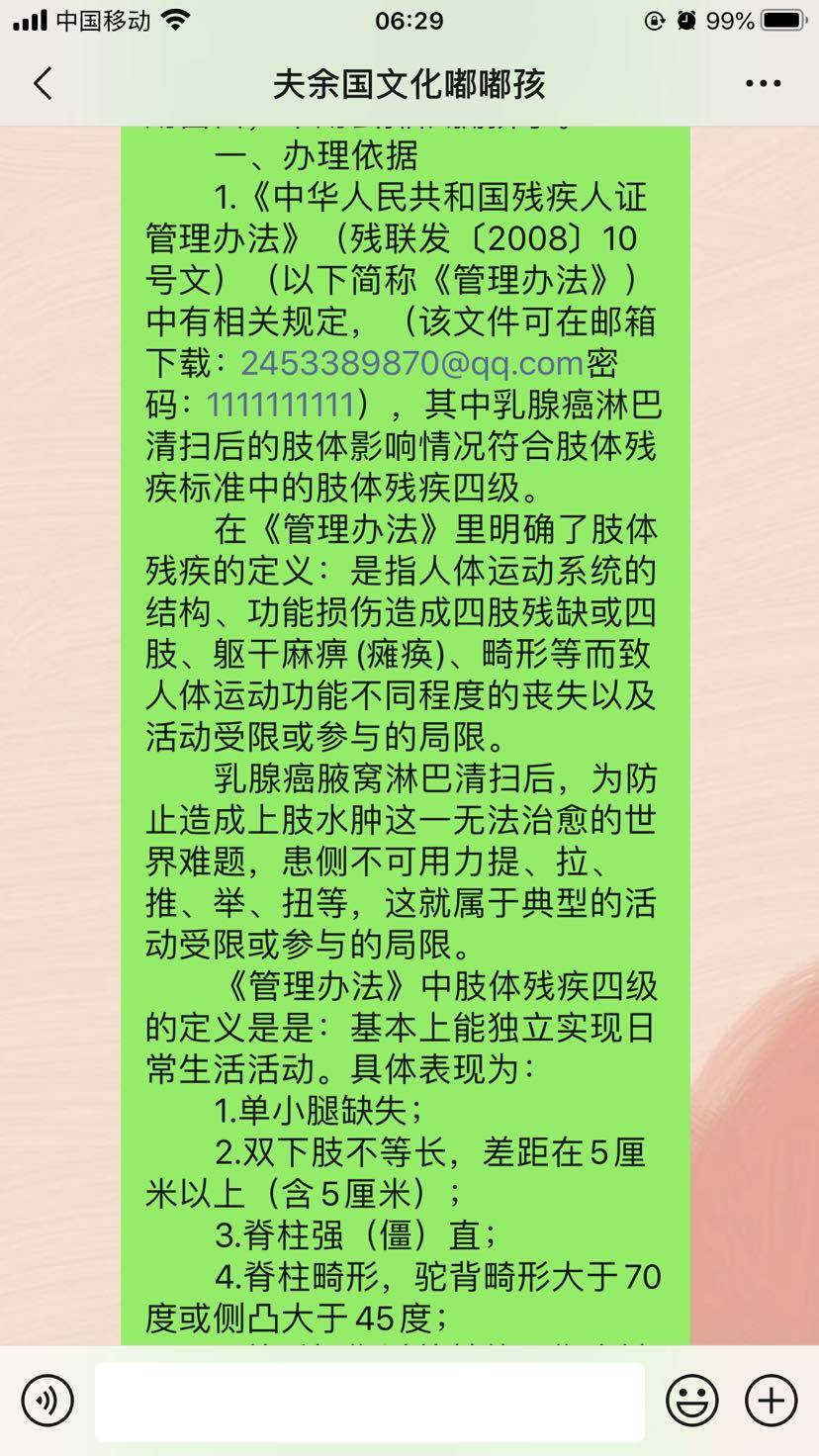Open the plus attachment menu
819x1456 pixels.
(x=771, y=1401)
